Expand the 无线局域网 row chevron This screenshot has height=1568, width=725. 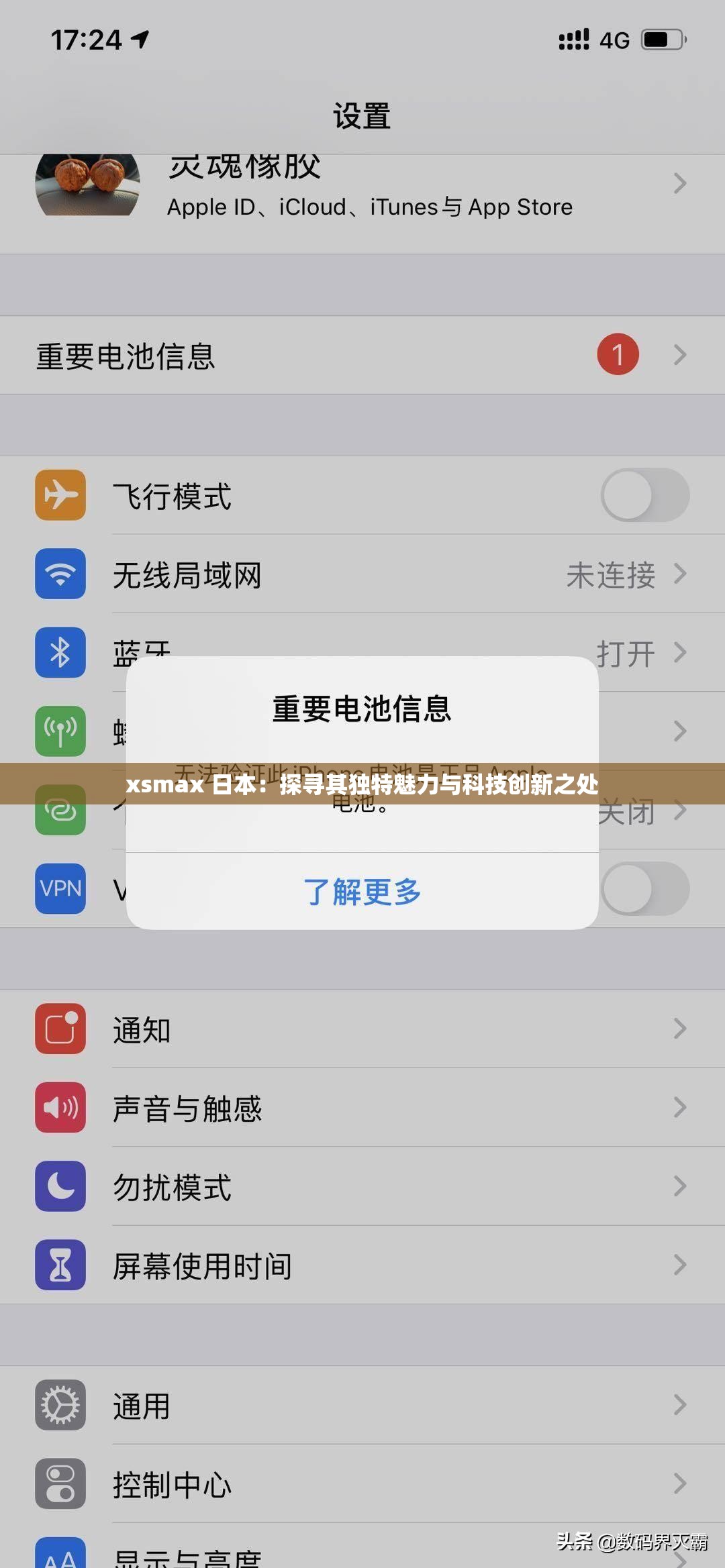pyautogui.click(x=680, y=575)
